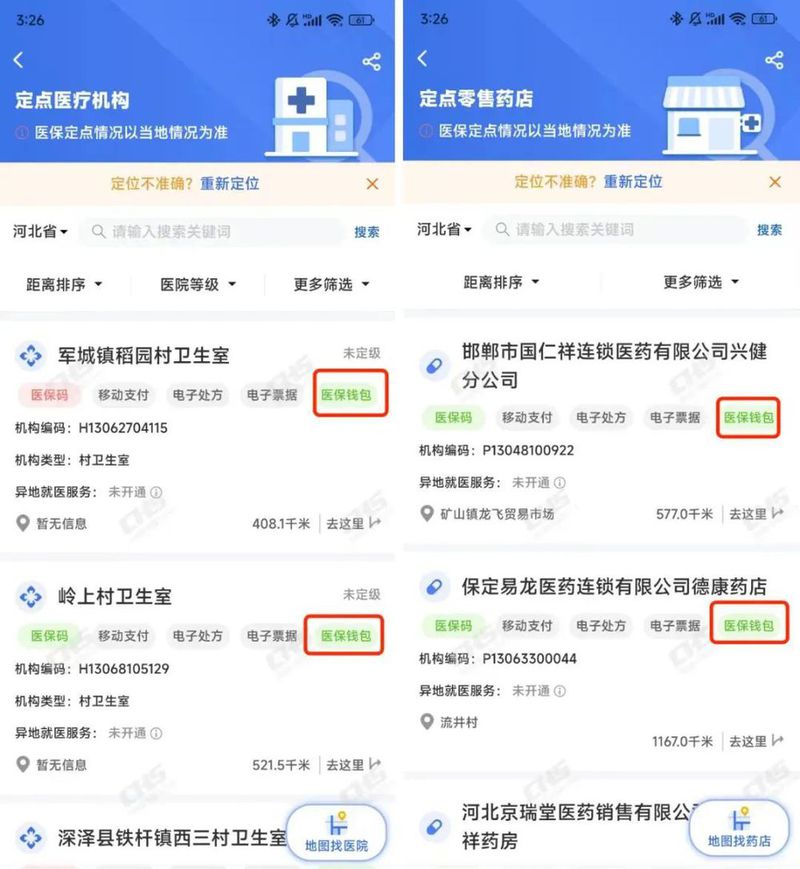
Task: Dismiss the 定位不准确 banner with the X
Action: coord(373,184)
